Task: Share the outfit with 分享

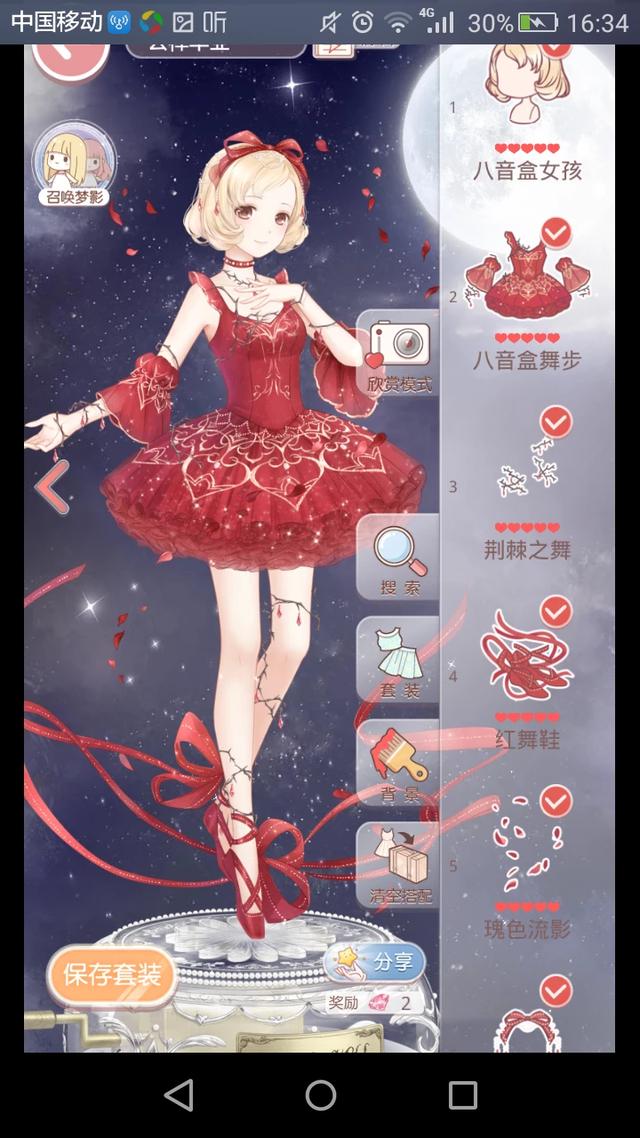Action: (374, 963)
